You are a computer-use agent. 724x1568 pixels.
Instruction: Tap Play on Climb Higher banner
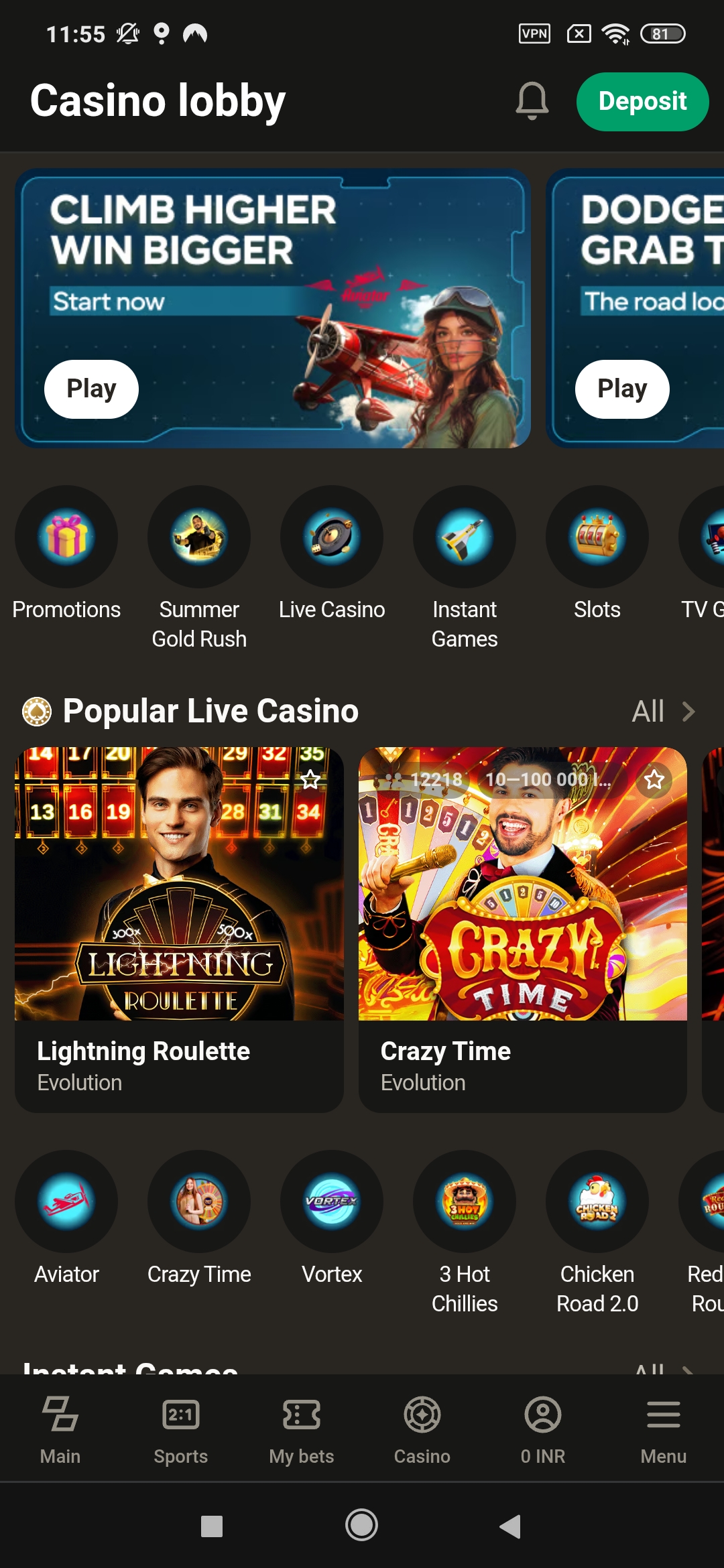point(91,389)
